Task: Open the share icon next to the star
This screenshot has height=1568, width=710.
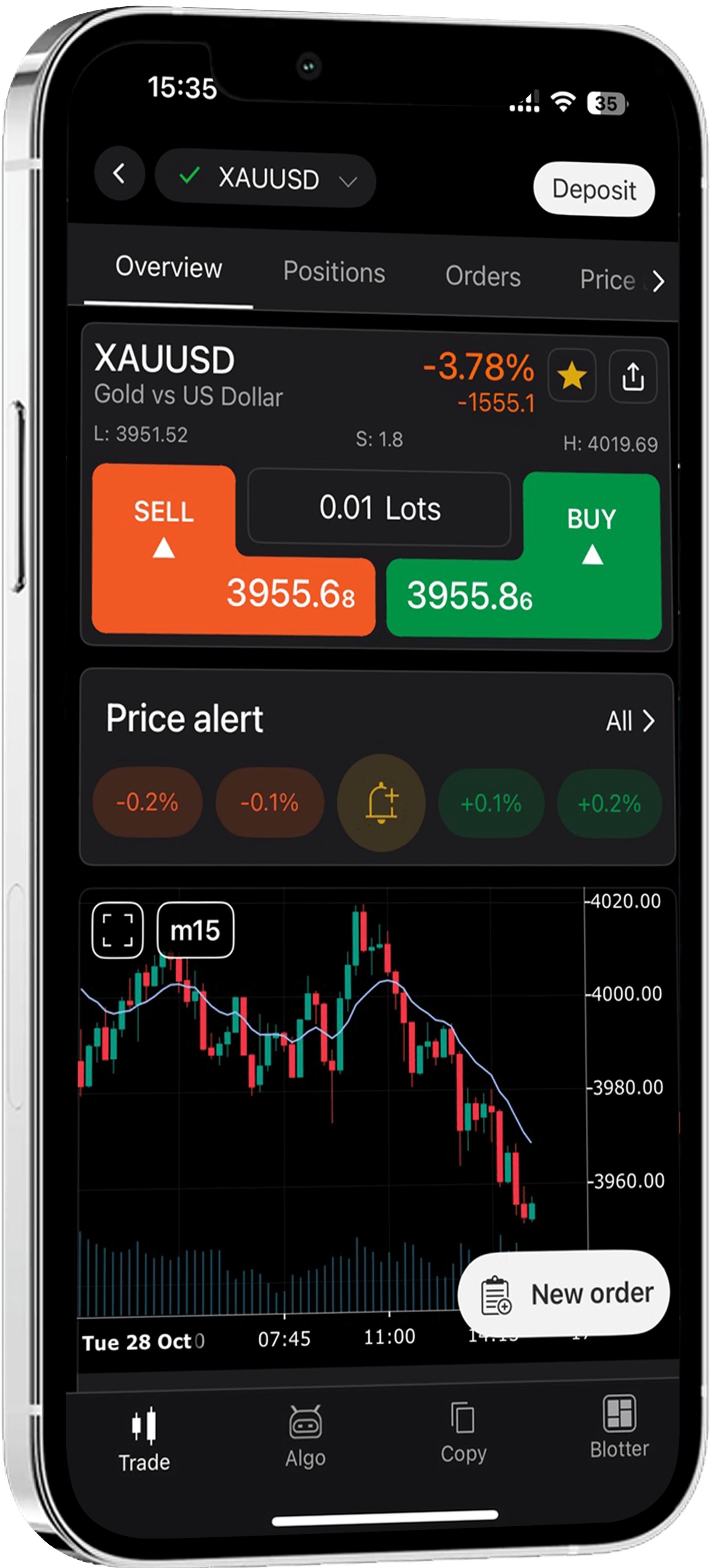Action: tap(633, 377)
